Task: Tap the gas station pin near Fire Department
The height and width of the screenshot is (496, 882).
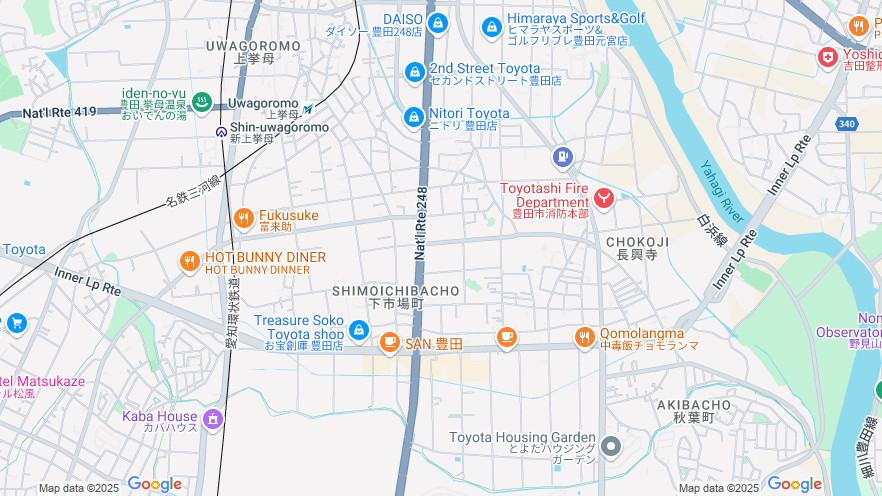Action: pos(563,157)
